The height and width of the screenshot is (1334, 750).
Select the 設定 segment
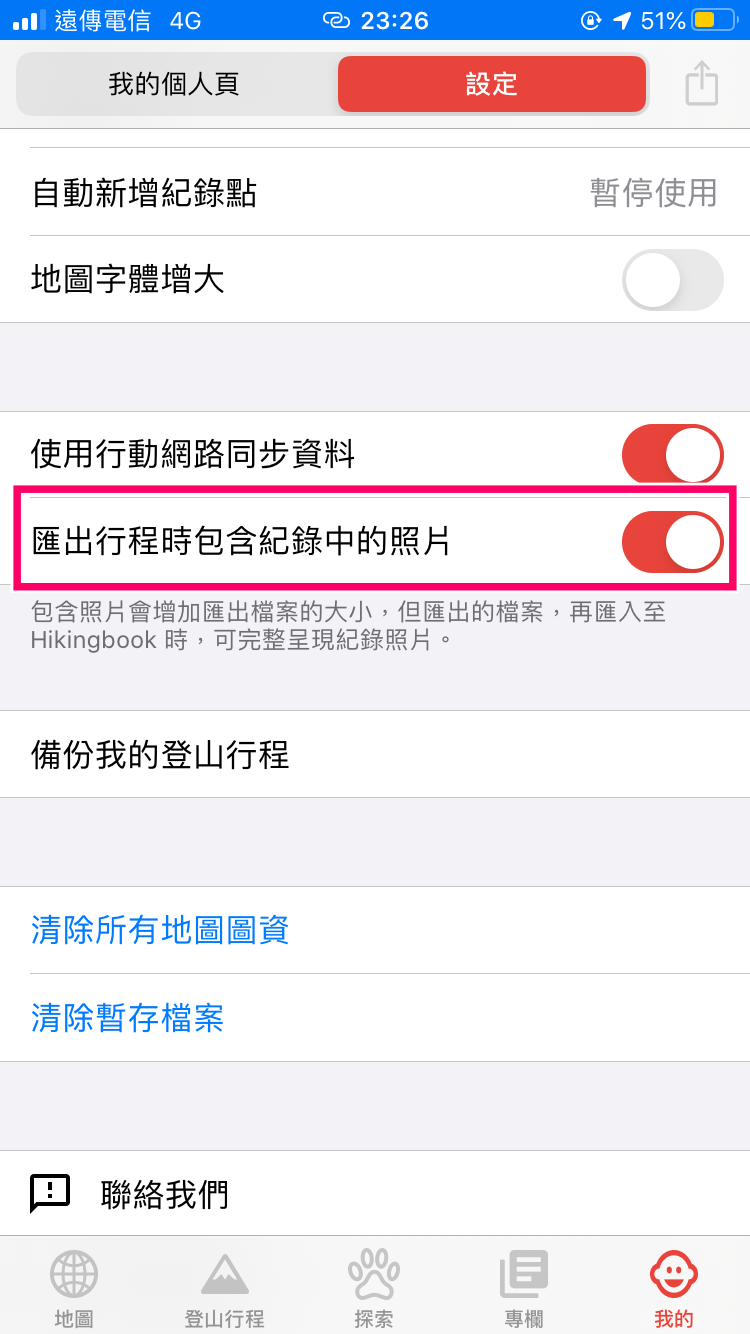tap(491, 84)
